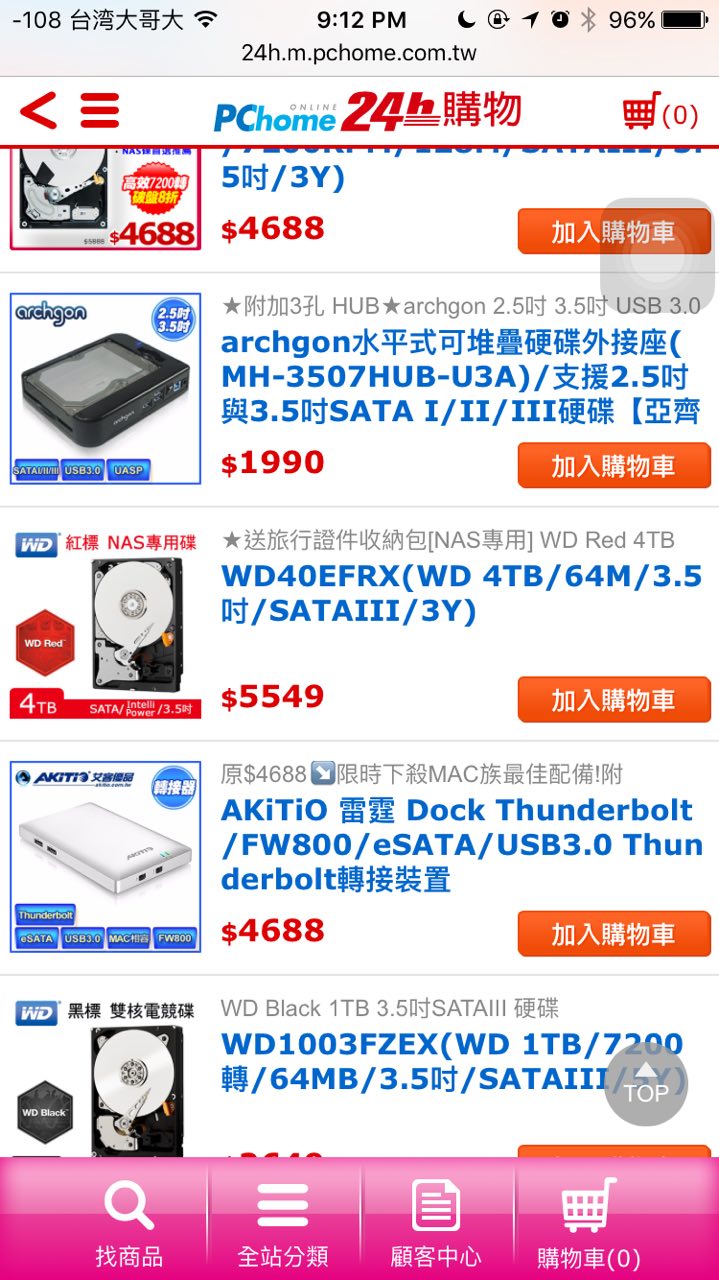Tap the AssistiveTouch floating button
This screenshot has height=1280, width=719.
657,256
